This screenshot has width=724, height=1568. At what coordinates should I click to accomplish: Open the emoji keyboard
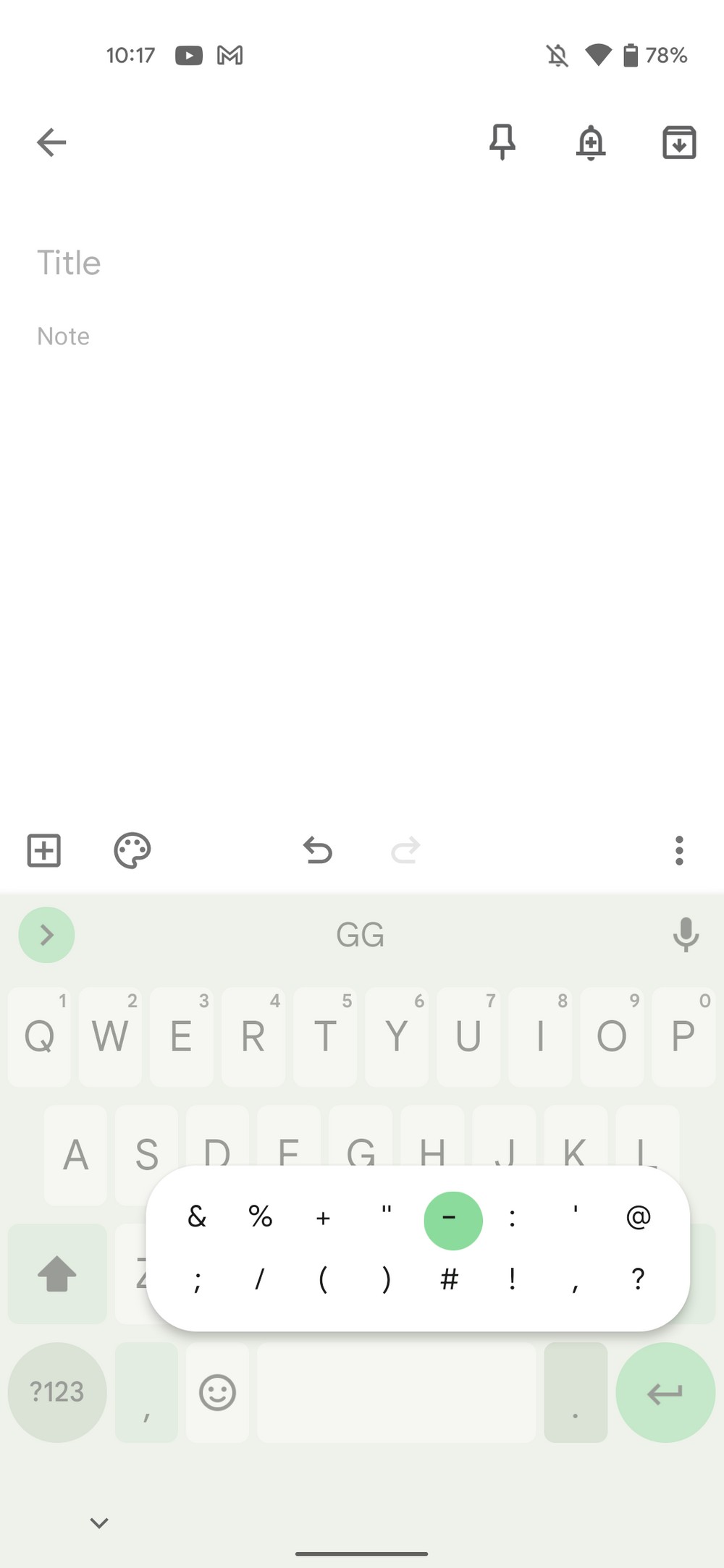click(217, 1392)
